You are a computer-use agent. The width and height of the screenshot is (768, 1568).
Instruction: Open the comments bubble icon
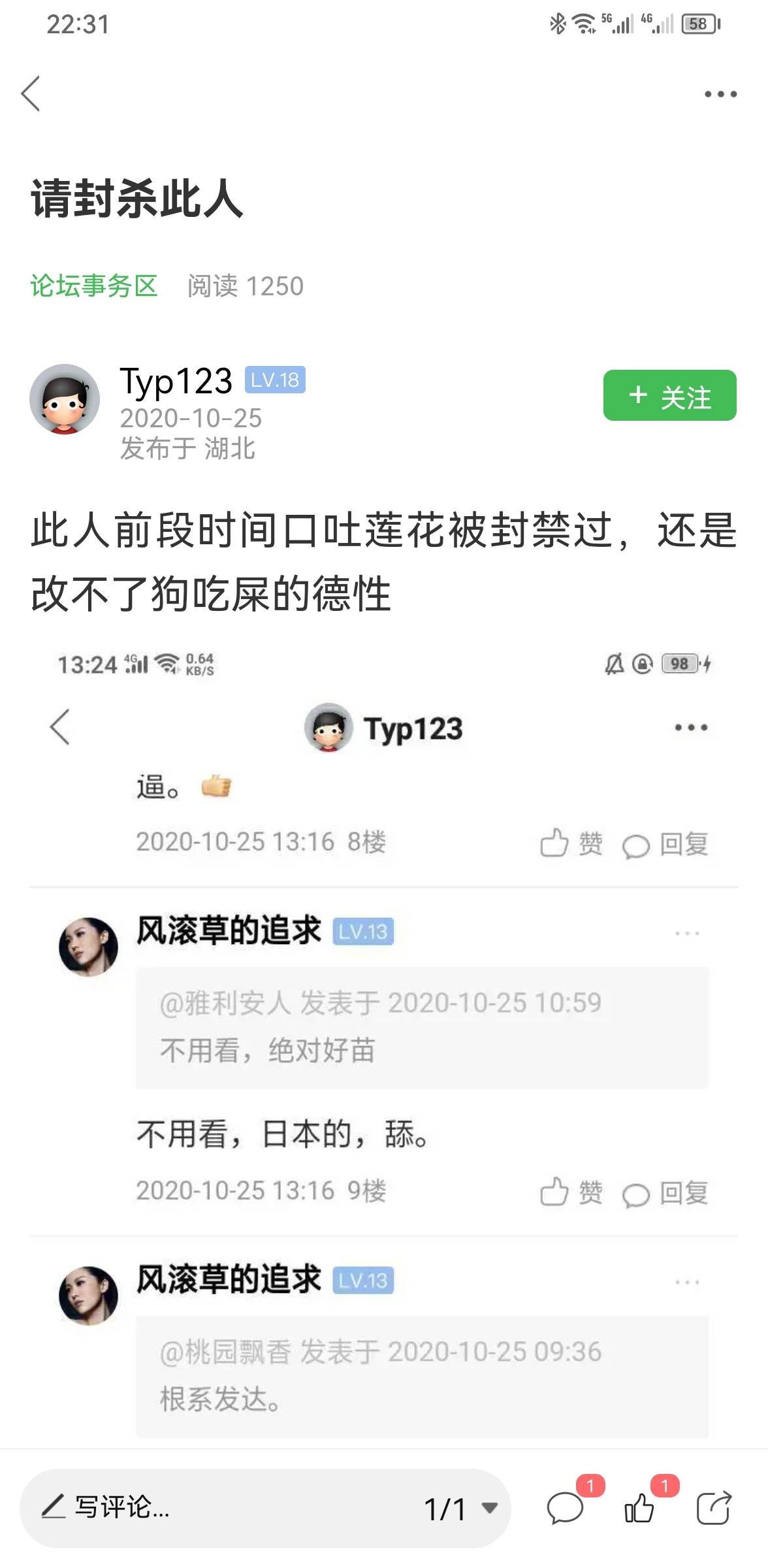coord(565,1508)
